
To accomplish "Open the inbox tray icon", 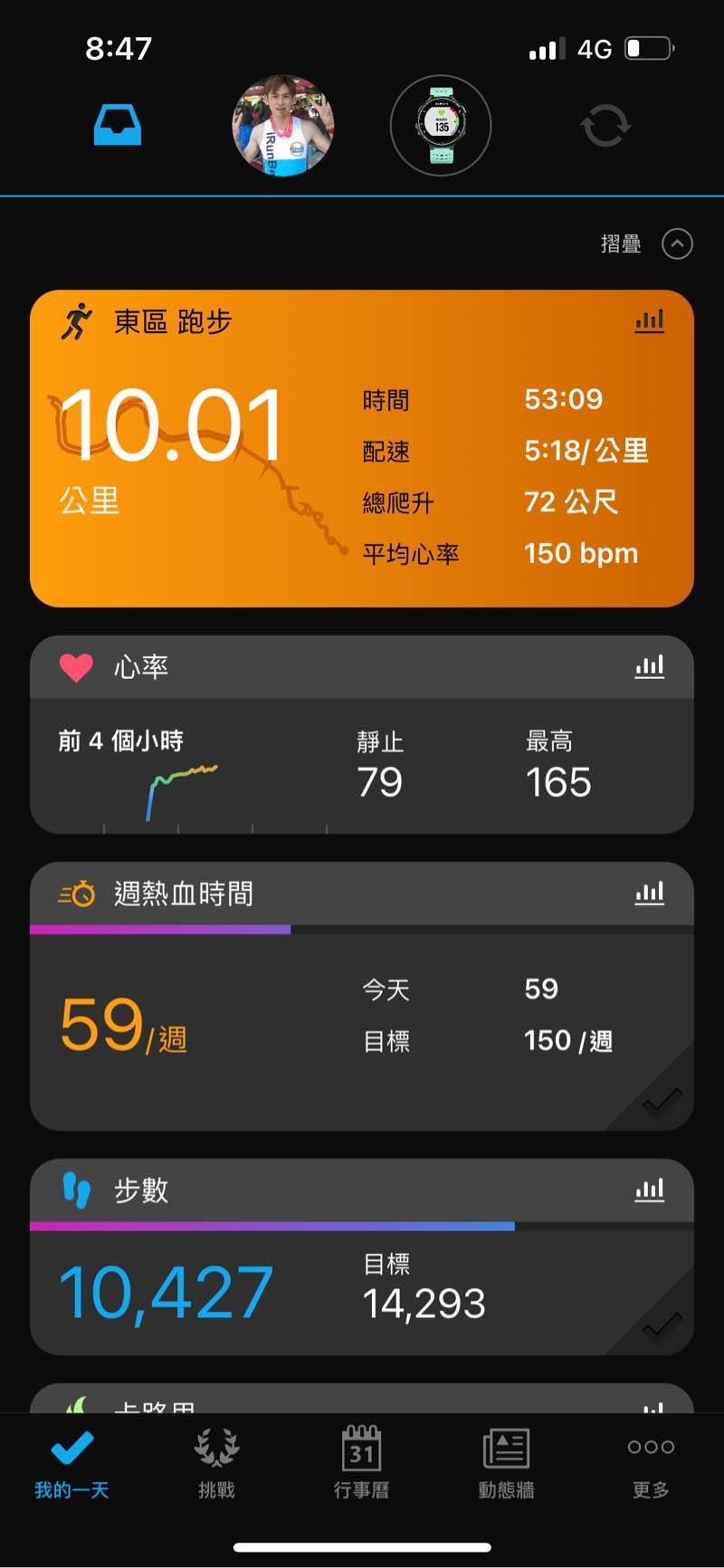I will 118,125.
